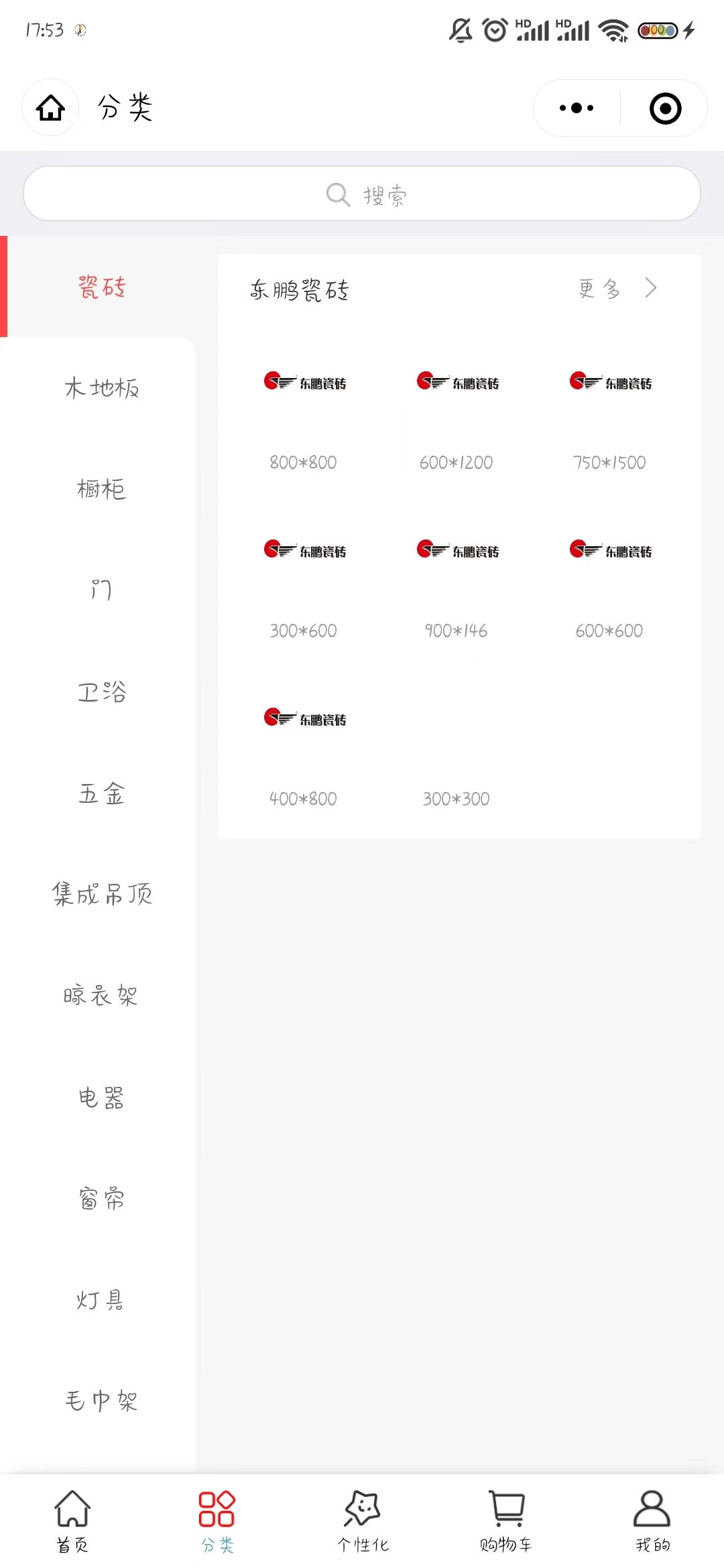Viewport: 724px width, 1568px height.
Task: Open the 600*1200 tile size
Action: point(457,415)
